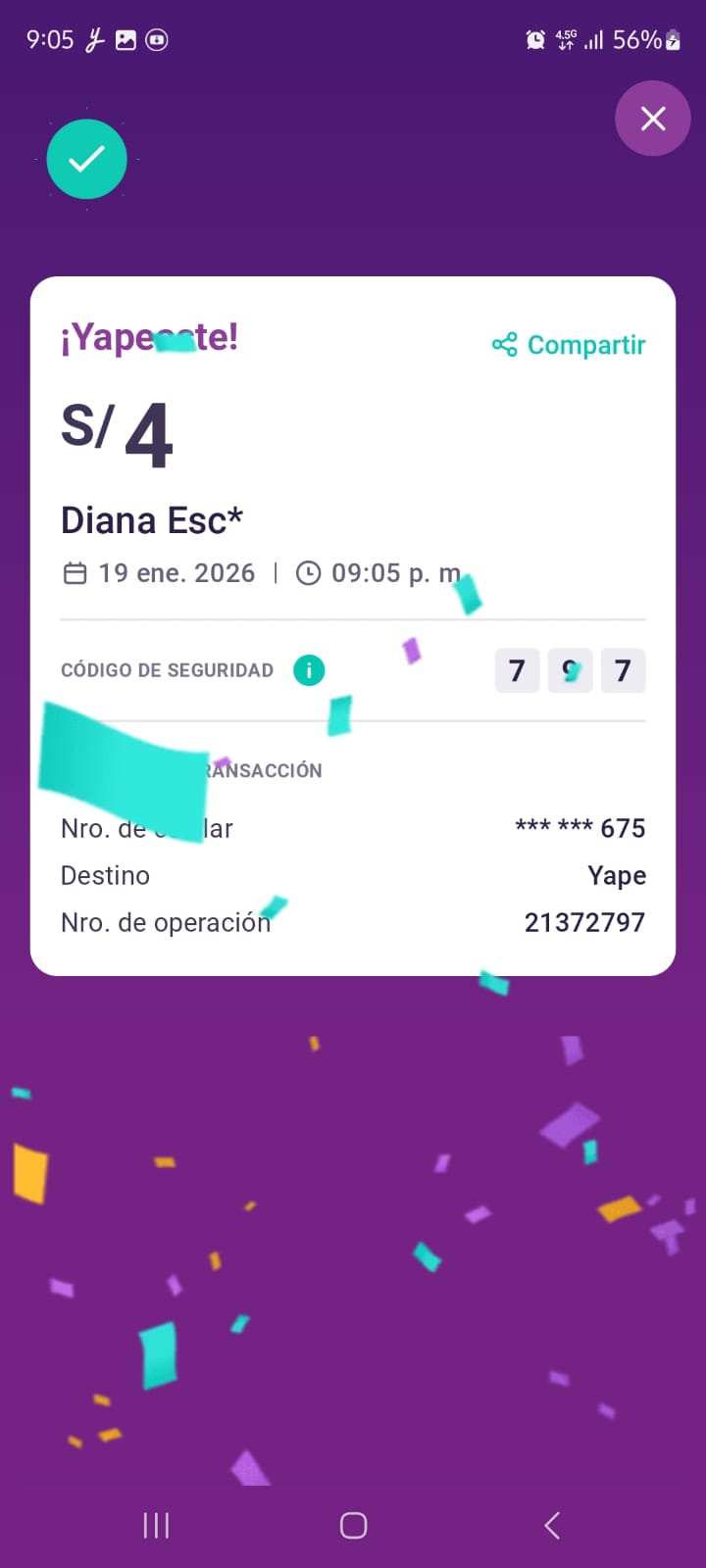Viewport: 706px width, 1568px height.
Task: Open the security code info icon
Action: tap(309, 670)
